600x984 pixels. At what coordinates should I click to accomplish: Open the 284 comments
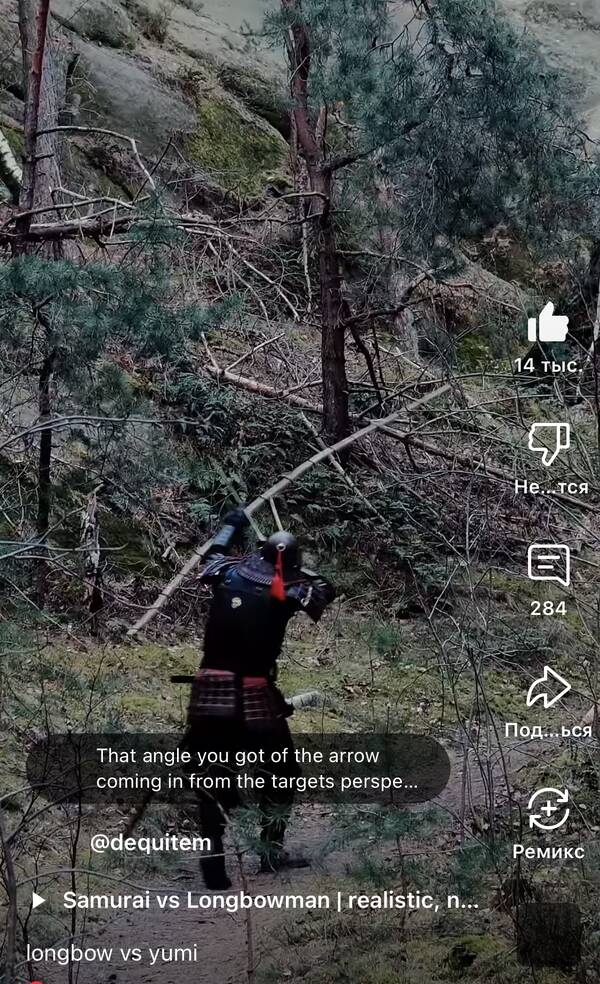(548, 566)
